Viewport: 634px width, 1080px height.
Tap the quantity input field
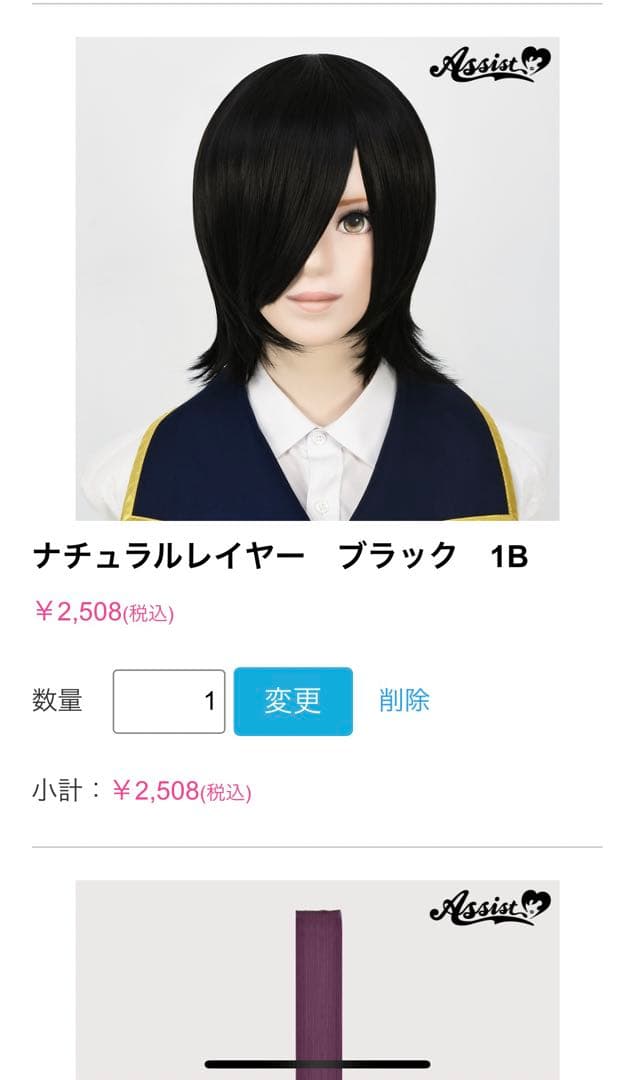[x=169, y=701]
